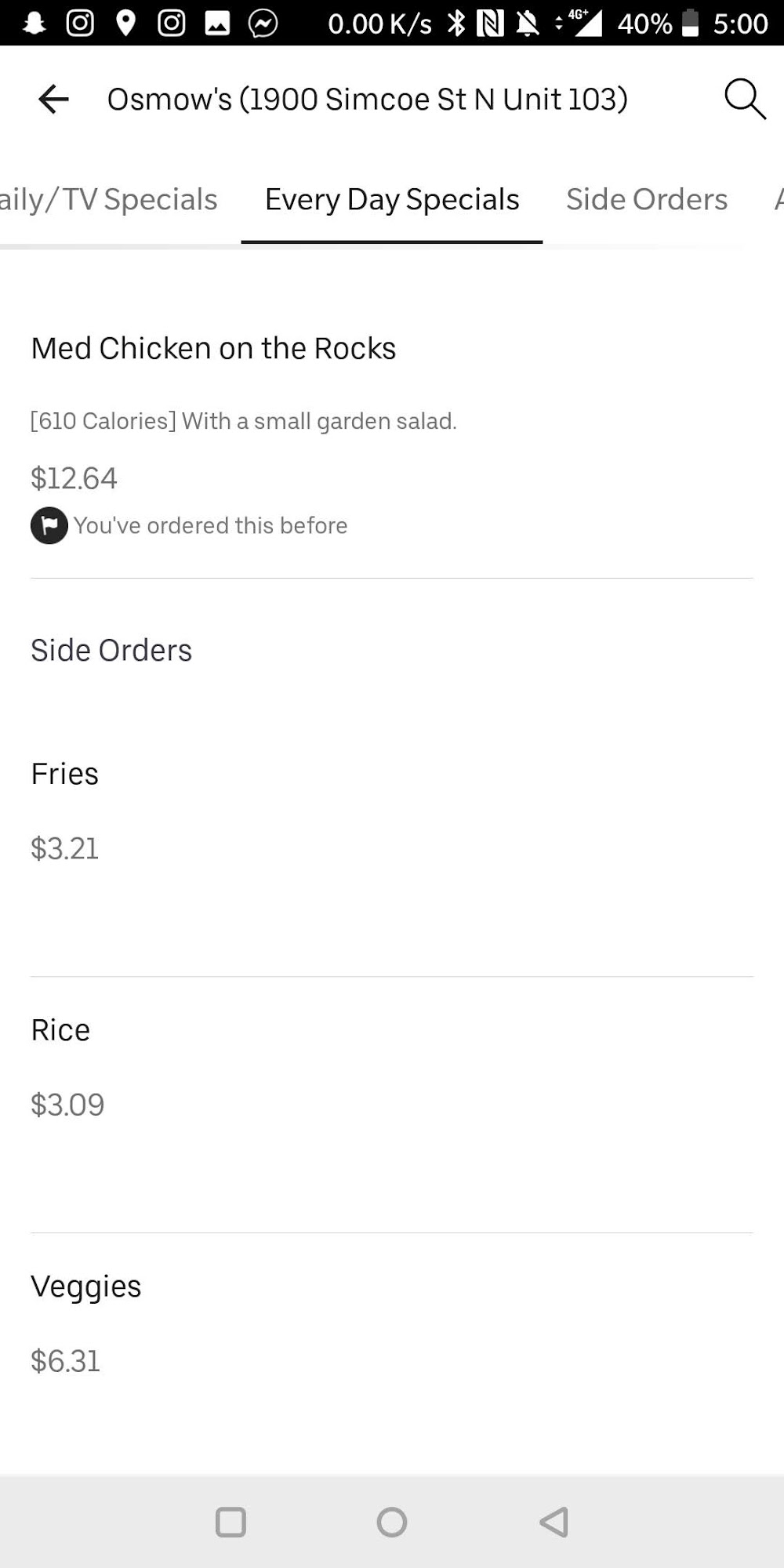784x1568 pixels.
Task: Go back using the top arrow
Action: pos(53,100)
